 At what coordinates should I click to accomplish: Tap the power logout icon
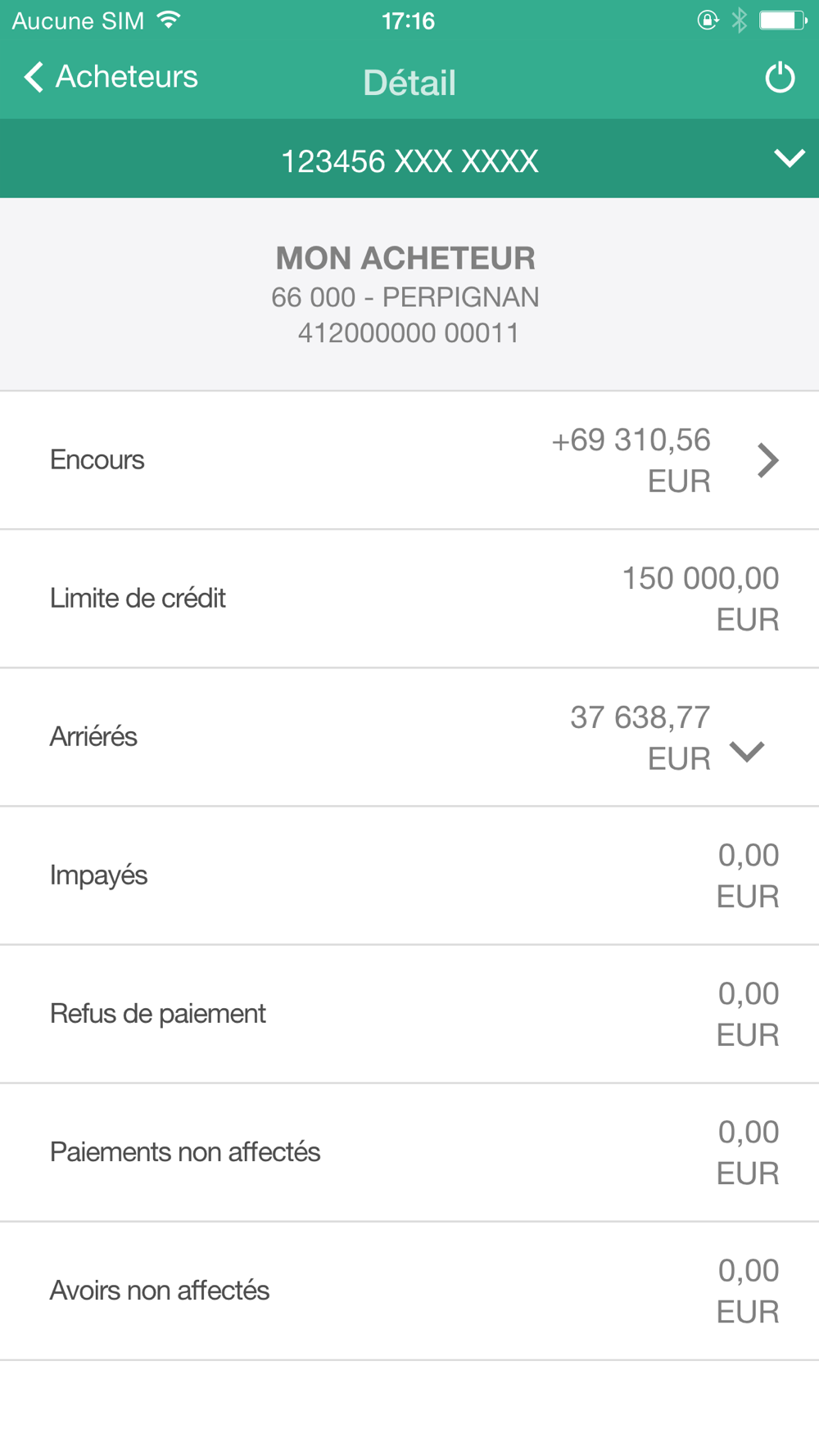pyautogui.click(x=780, y=78)
